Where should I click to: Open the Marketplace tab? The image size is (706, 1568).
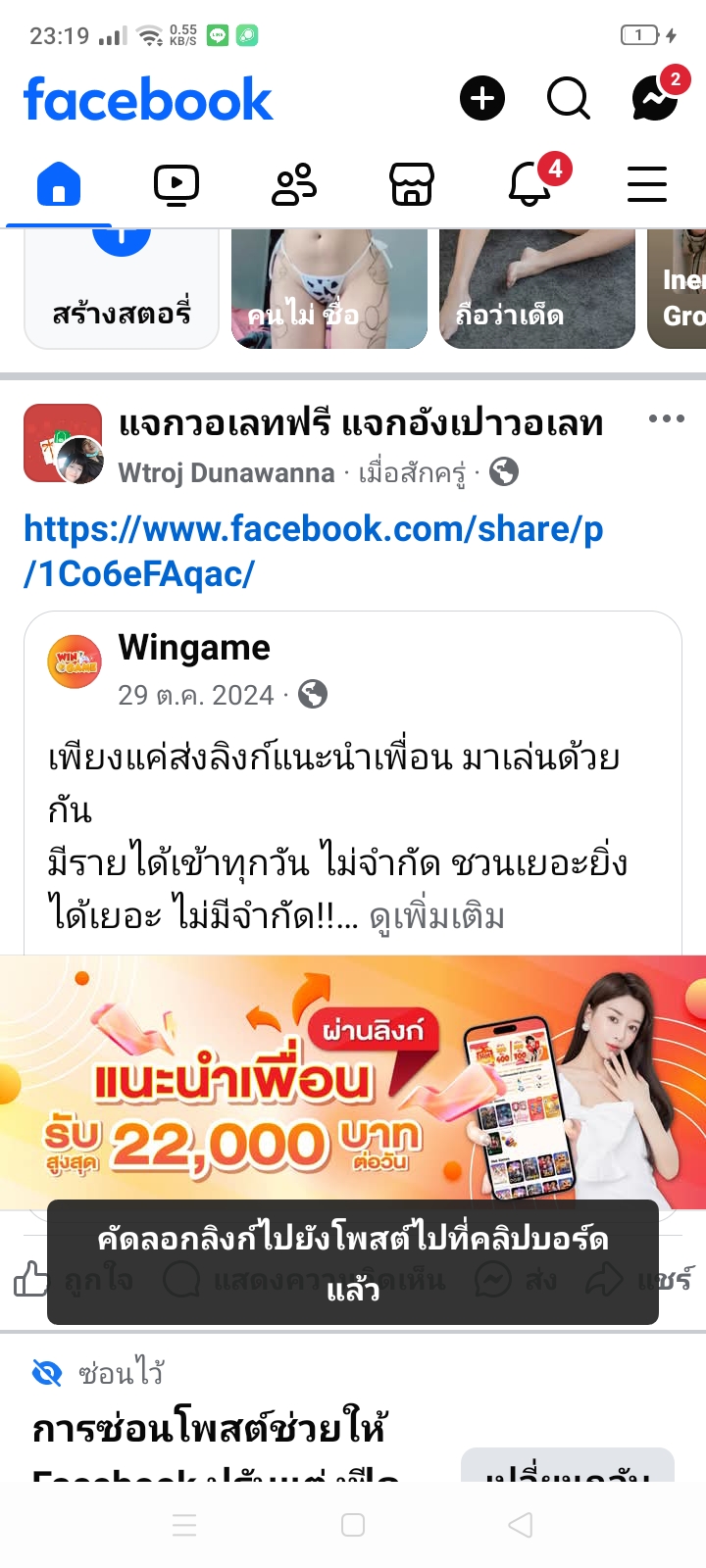tap(412, 184)
